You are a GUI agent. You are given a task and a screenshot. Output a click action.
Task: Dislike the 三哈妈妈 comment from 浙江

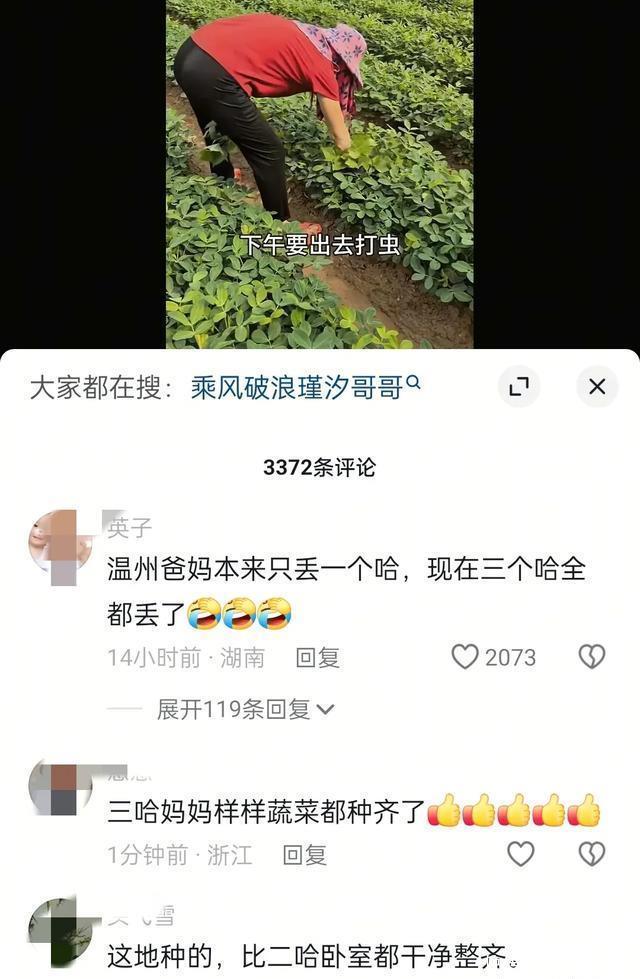[x=592, y=854]
